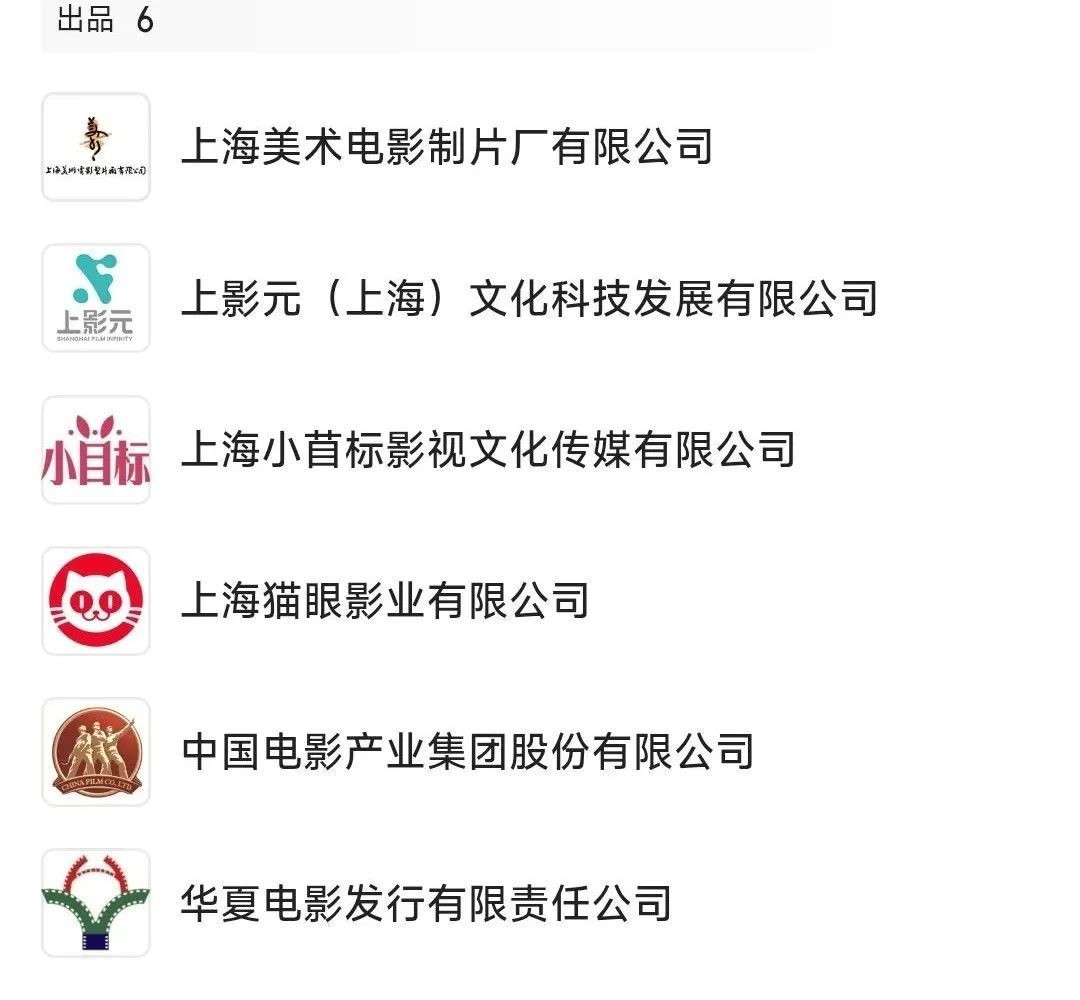This screenshot has height=1000, width=1080.
Task: View 上海猫眼影业有限公司 details
Action: [x=384, y=600]
